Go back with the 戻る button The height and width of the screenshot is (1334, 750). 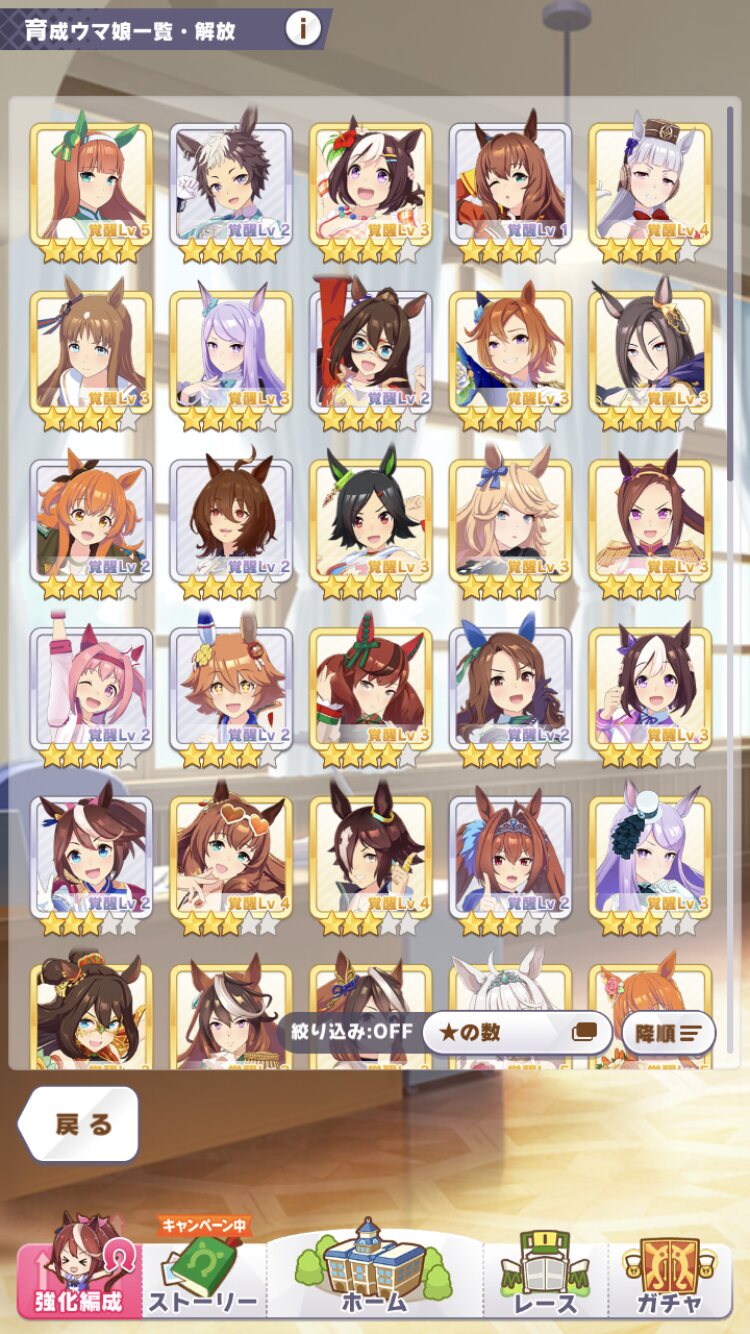(79, 1124)
